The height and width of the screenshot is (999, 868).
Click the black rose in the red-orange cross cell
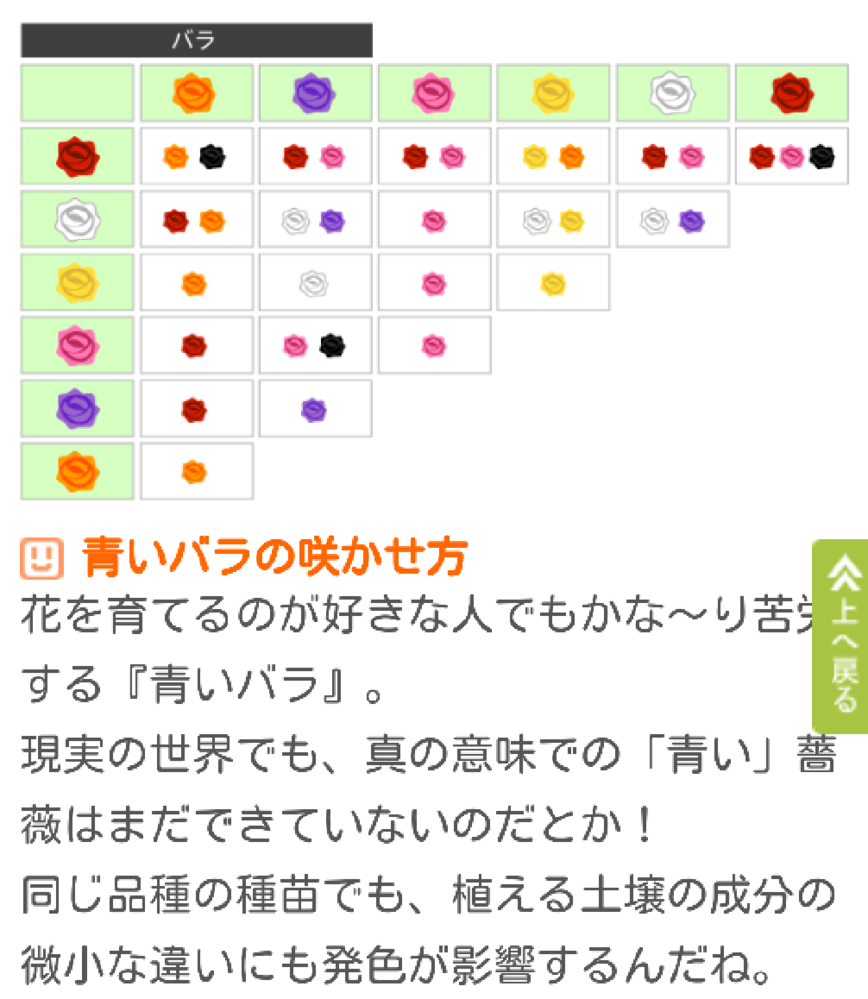tap(211, 156)
